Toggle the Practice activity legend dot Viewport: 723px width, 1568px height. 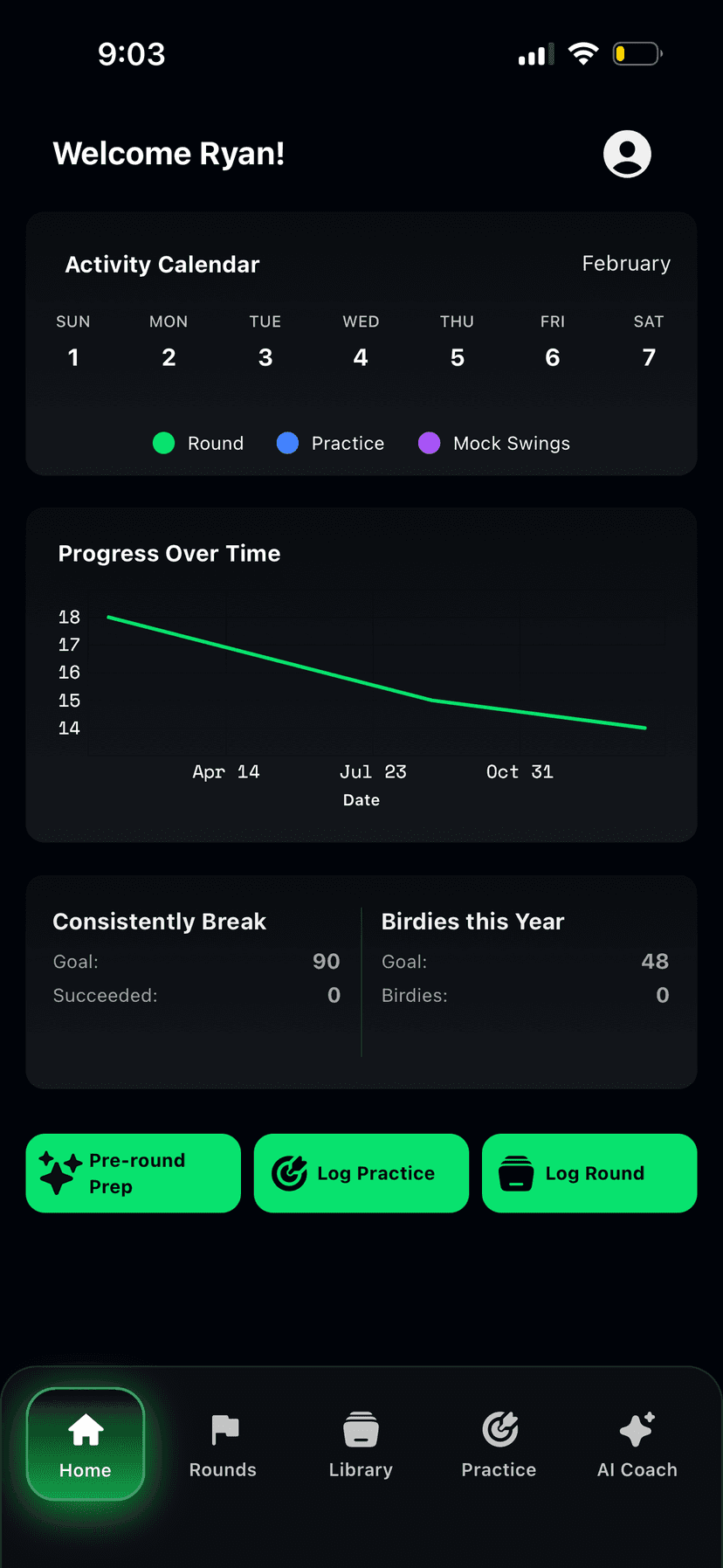(x=287, y=443)
